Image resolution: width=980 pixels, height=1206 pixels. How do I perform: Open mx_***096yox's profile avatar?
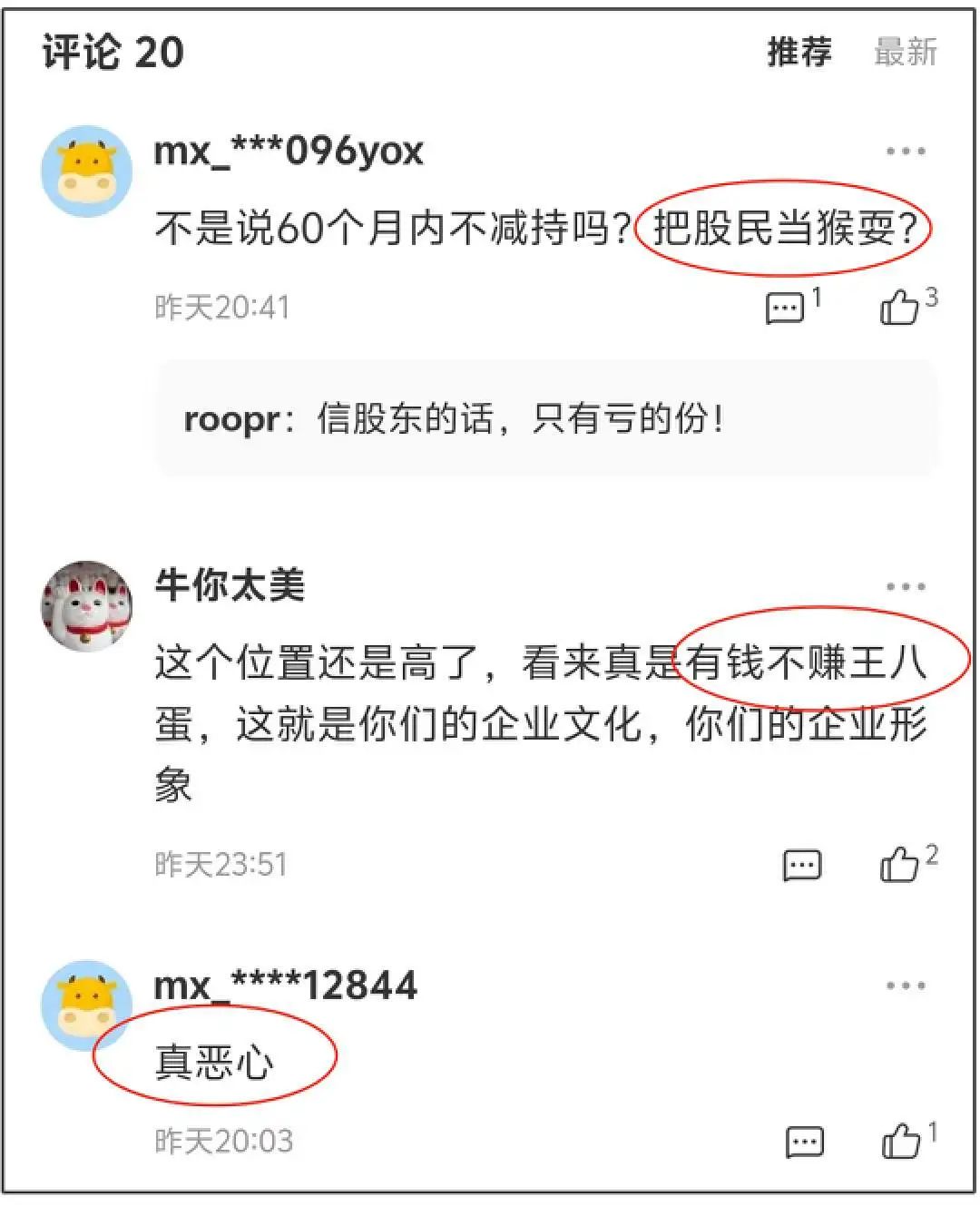[x=87, y=172]
